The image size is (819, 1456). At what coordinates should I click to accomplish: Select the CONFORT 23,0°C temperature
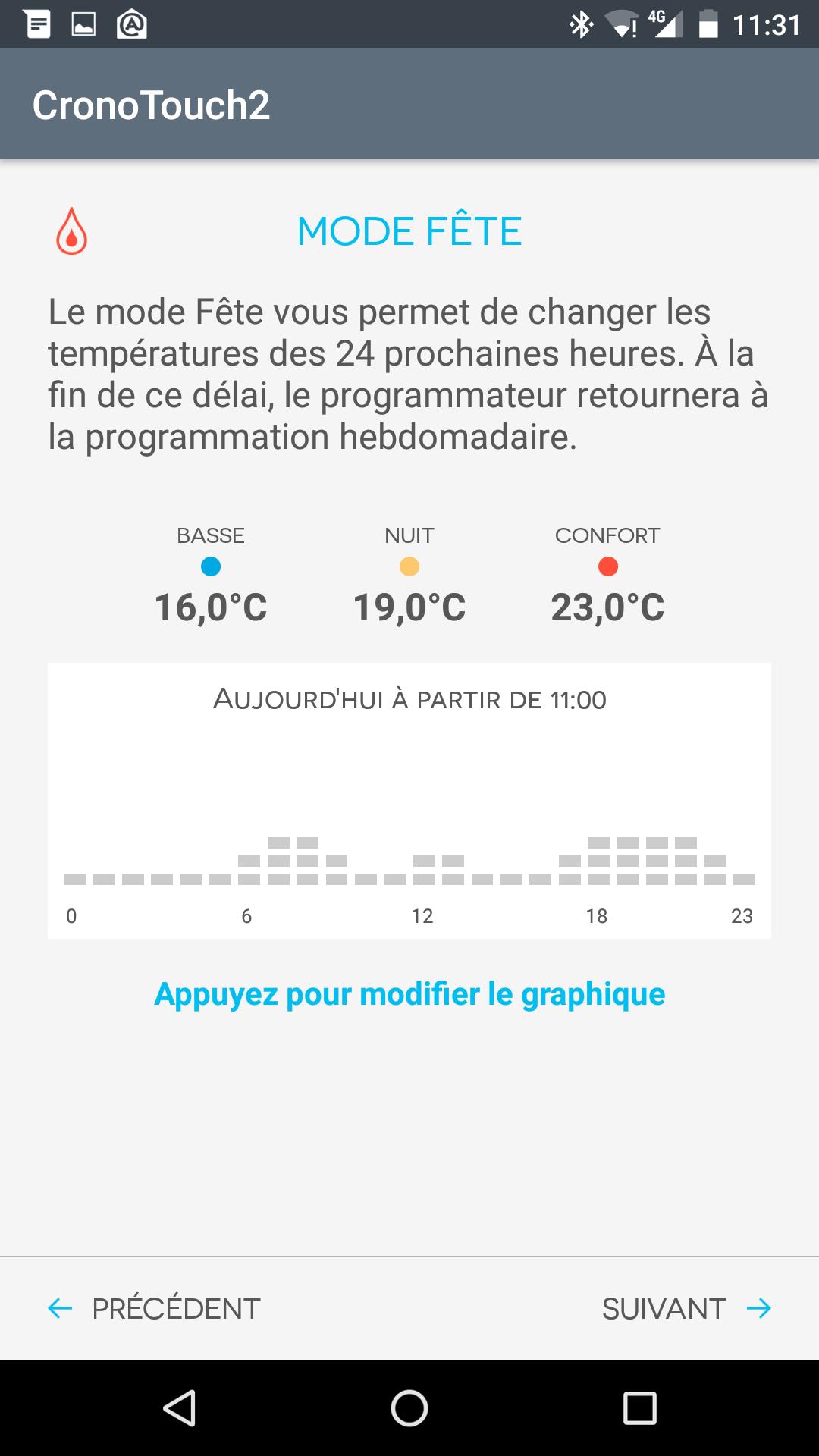click(x=607, y=576)
